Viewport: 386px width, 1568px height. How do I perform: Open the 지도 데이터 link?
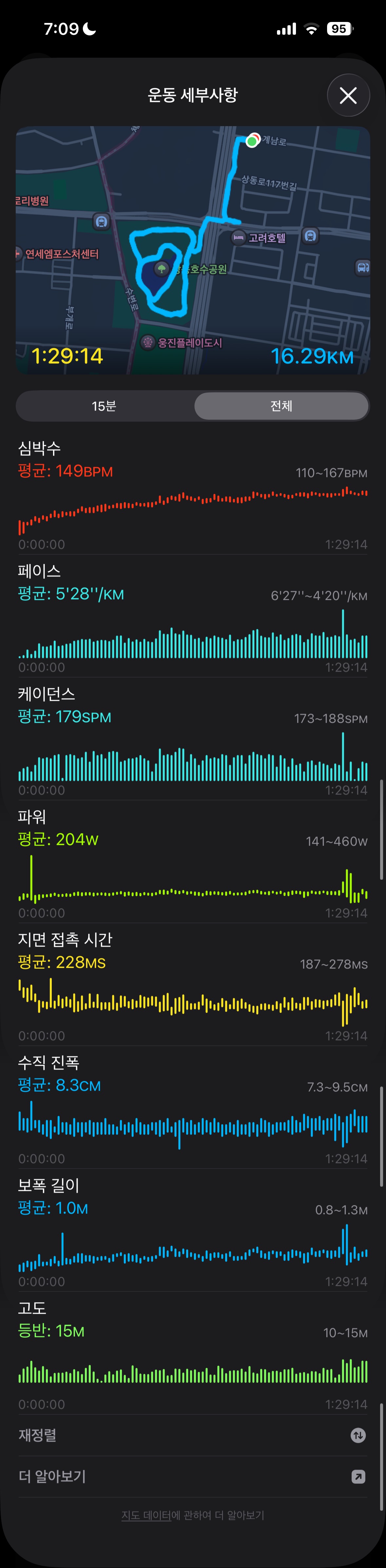coord(146,1515)
